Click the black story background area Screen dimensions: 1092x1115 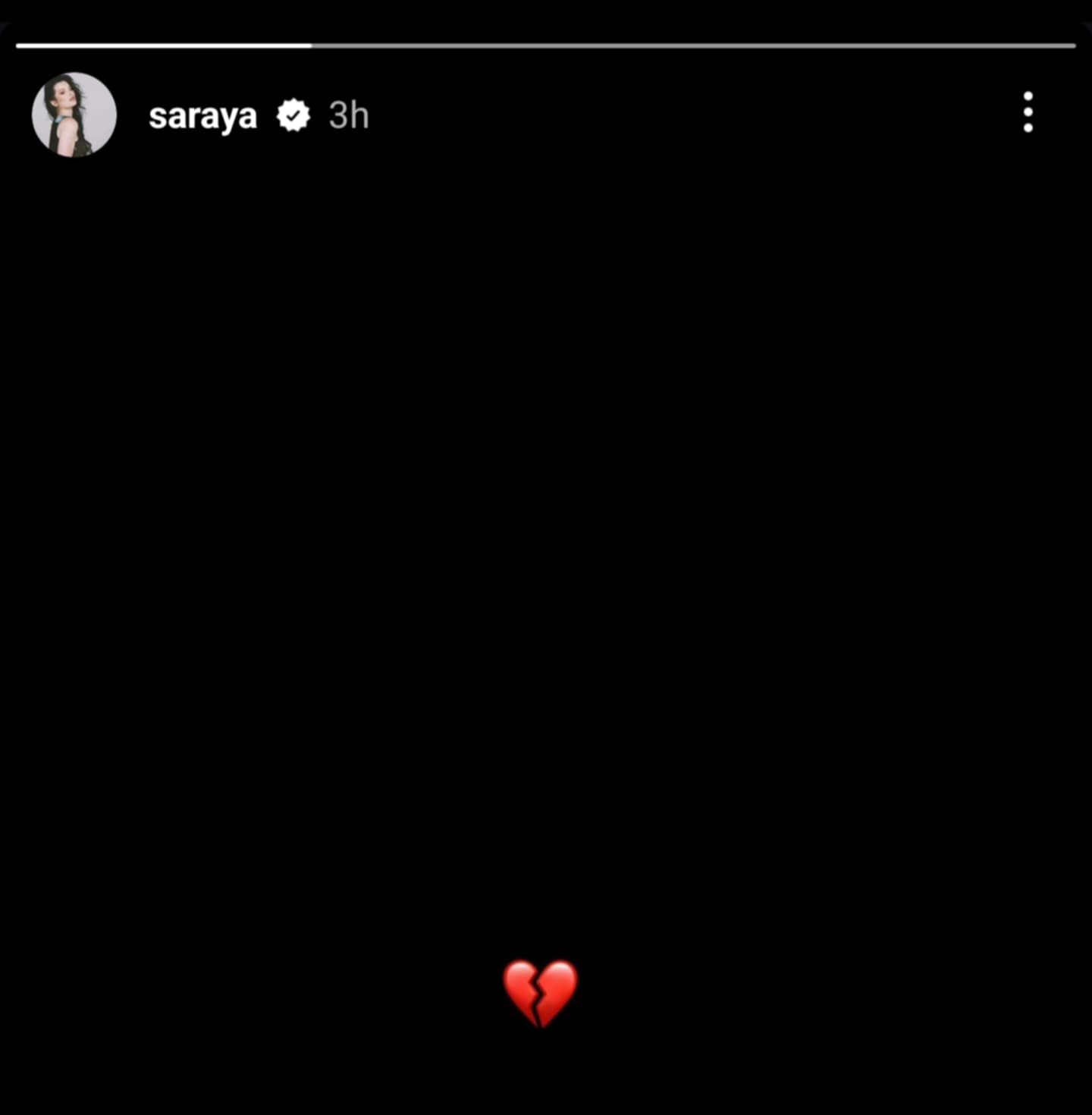point(546,531)
